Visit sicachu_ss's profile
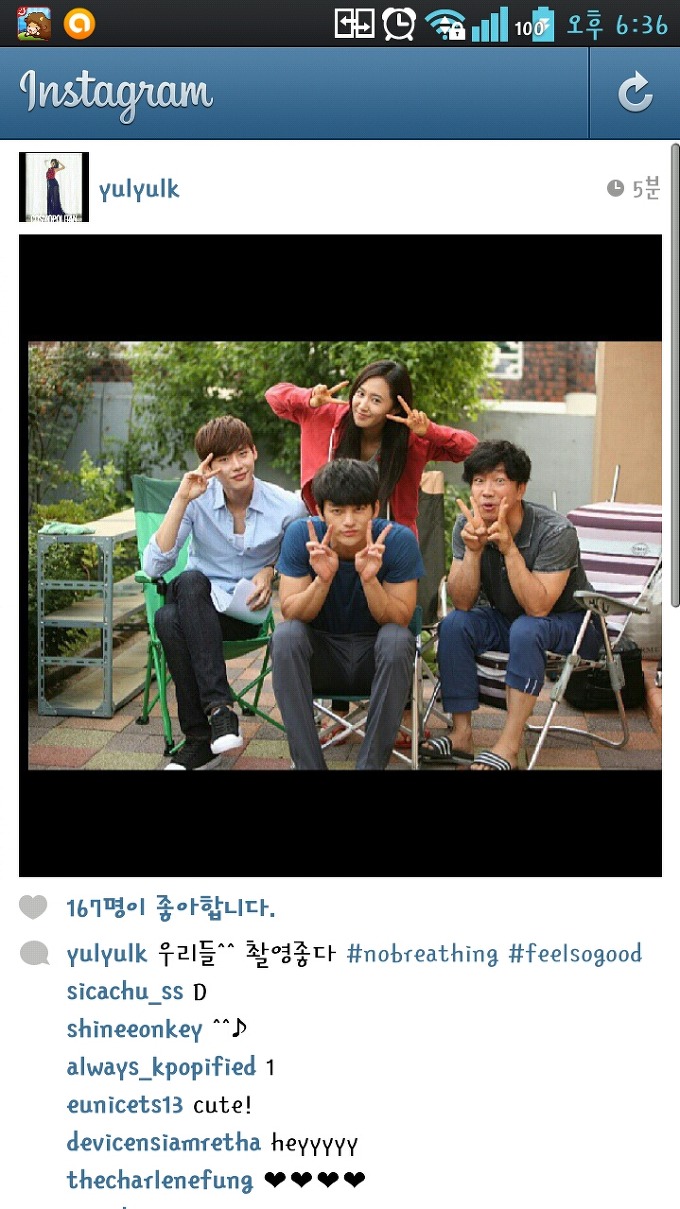Screen dimensions: 680x1209 coord(125,992)
